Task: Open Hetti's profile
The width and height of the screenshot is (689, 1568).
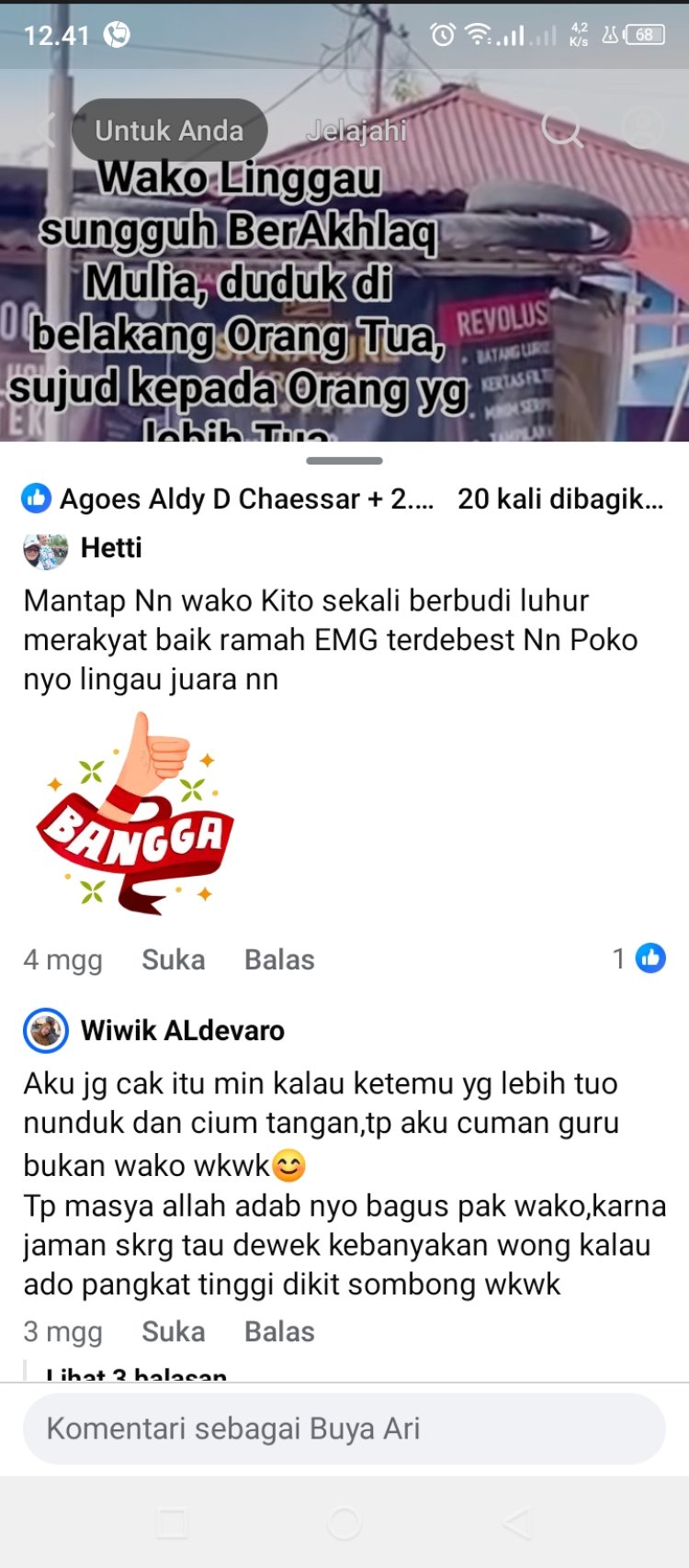Action: 111,548
